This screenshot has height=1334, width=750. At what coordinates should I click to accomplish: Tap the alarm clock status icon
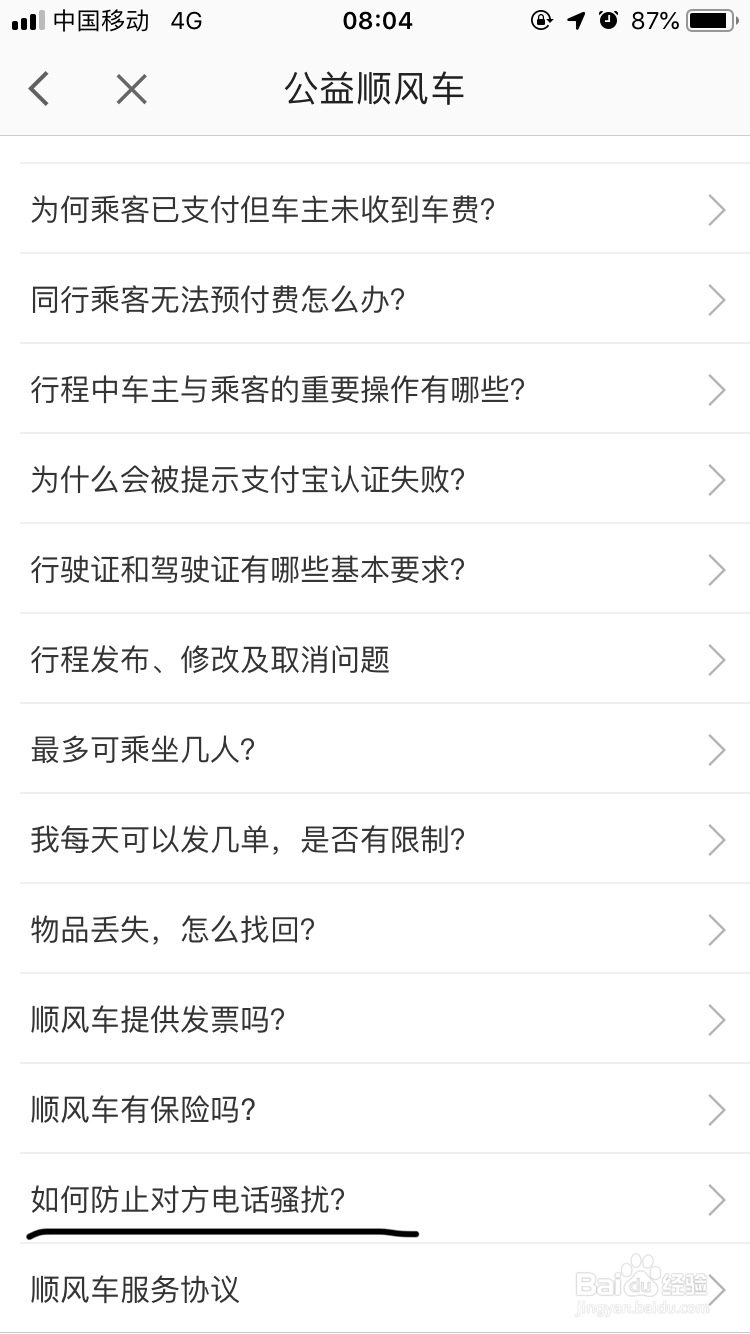click(x=608, y=20)
